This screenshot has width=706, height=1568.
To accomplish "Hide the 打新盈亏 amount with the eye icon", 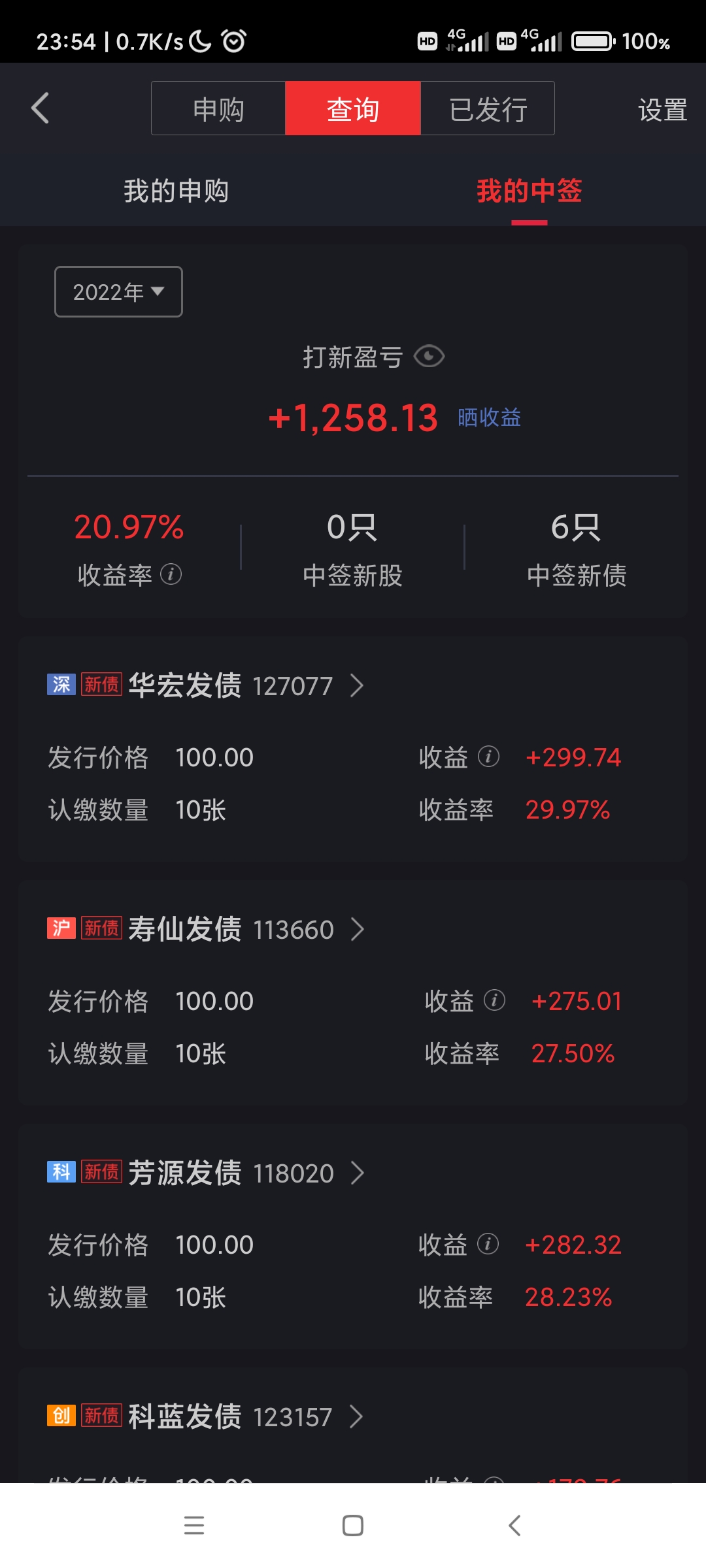I will coord(429,357).
